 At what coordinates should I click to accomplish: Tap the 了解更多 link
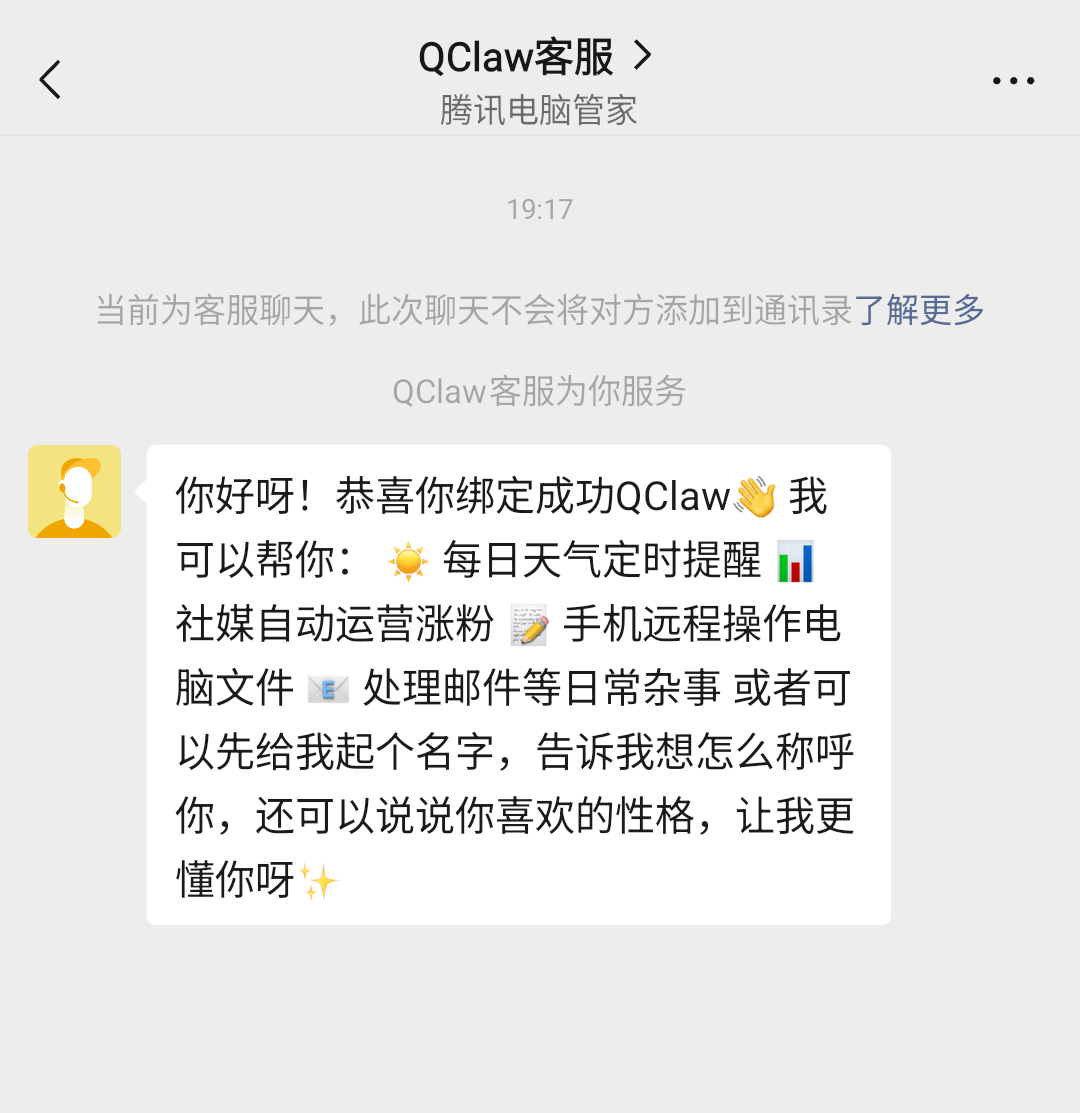coord(919,310)
